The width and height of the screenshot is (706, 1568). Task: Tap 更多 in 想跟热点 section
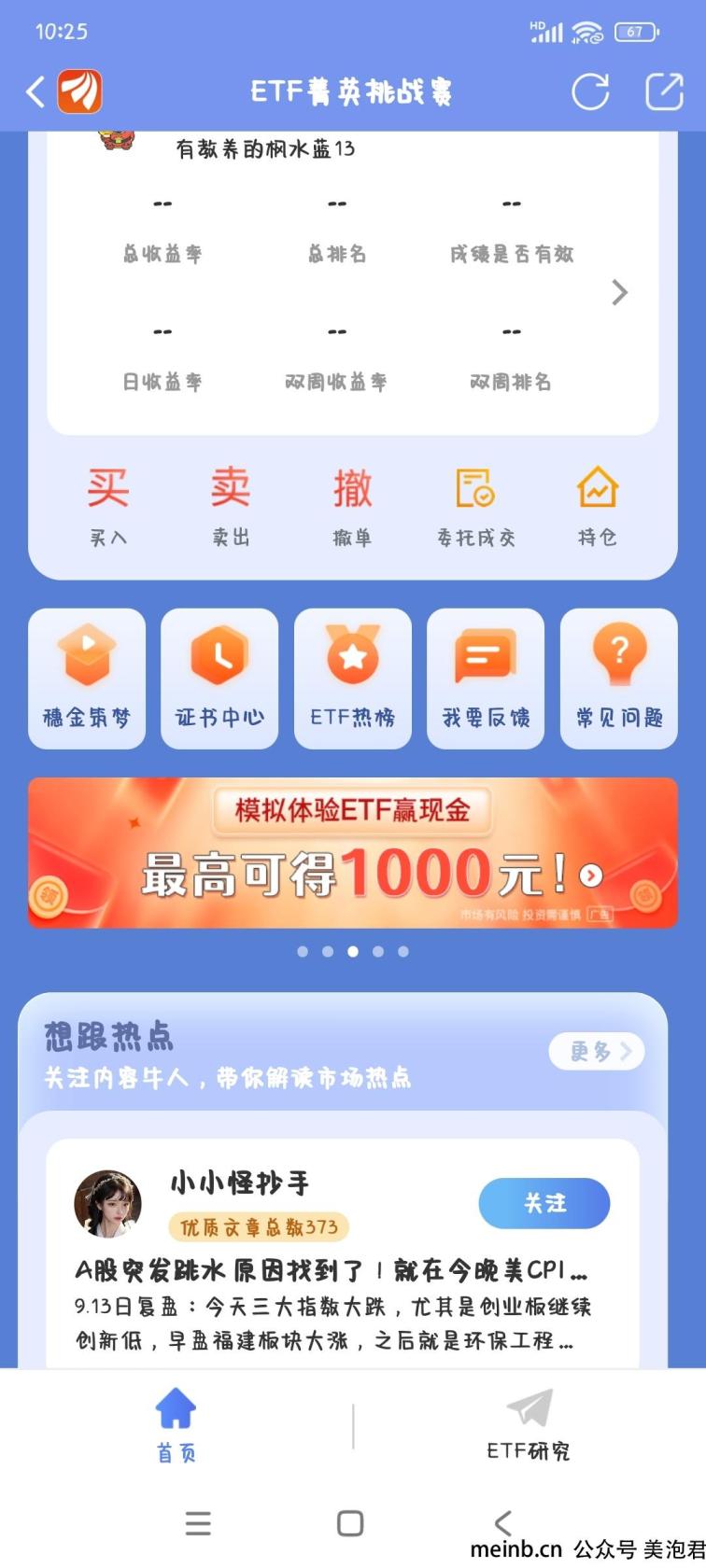597,1052
